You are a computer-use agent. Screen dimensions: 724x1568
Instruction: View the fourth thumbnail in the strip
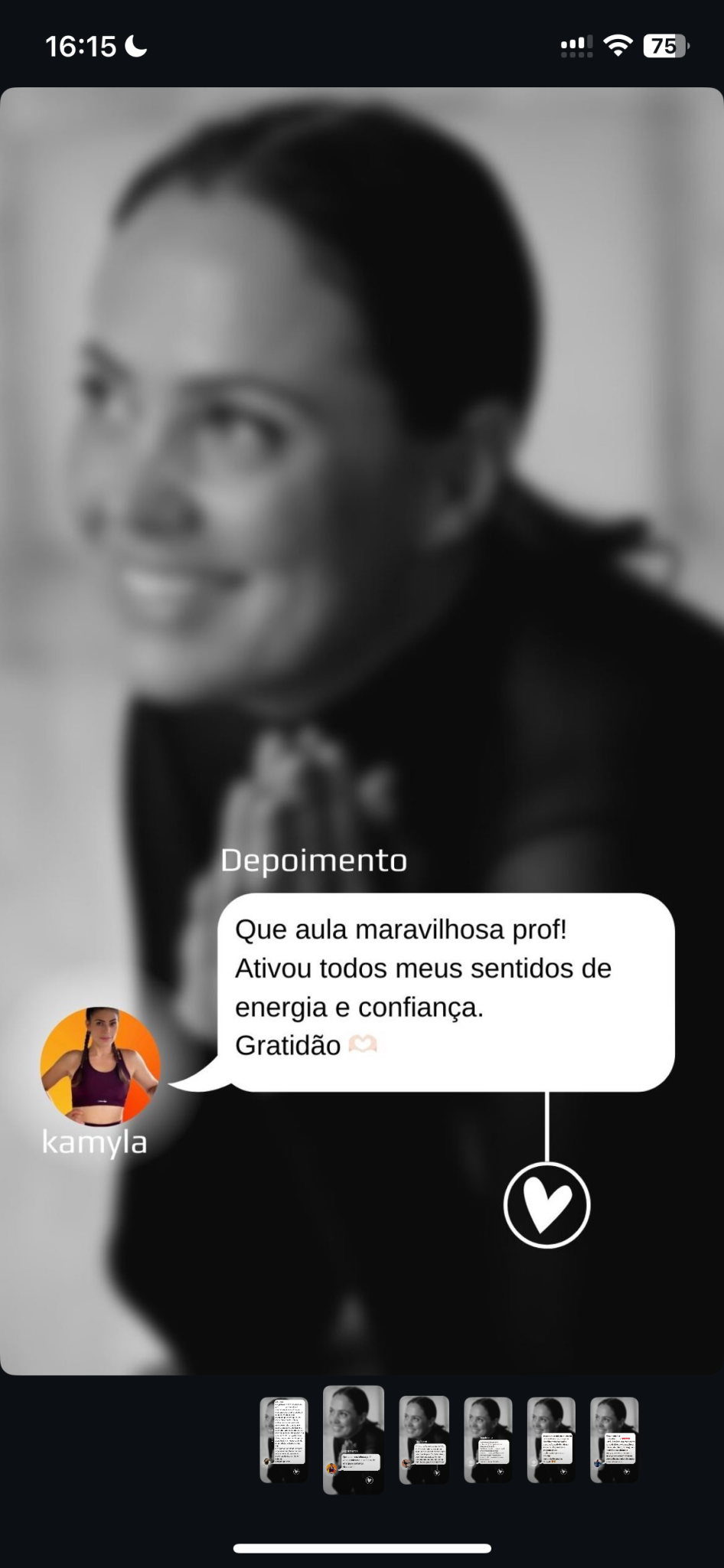[488, 1440]
